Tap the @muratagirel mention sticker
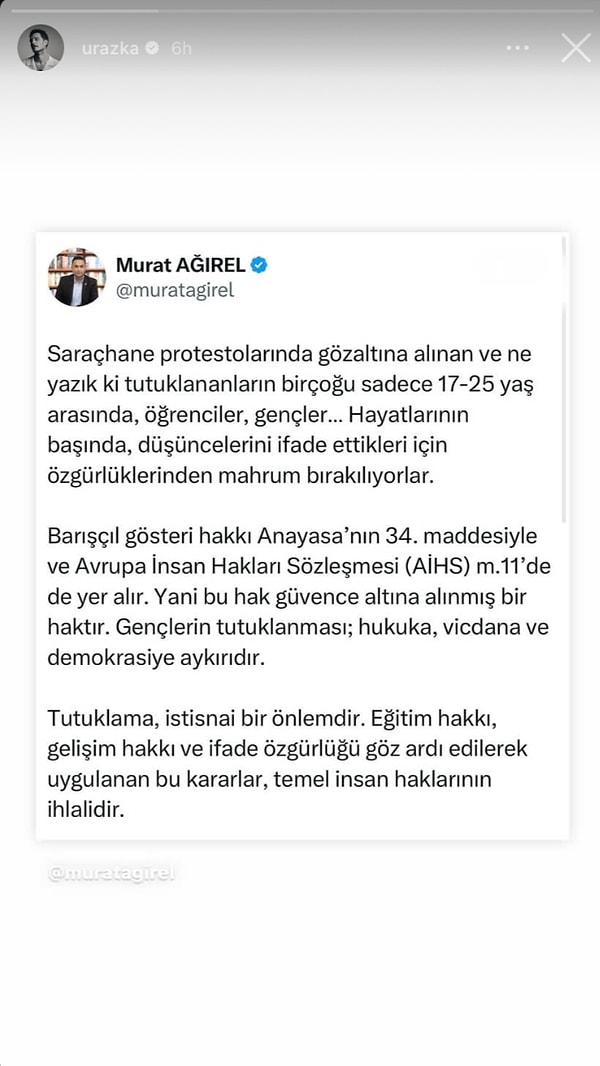Image resolution: width=600 pixels, height=1066 pixels. point(111,873)
